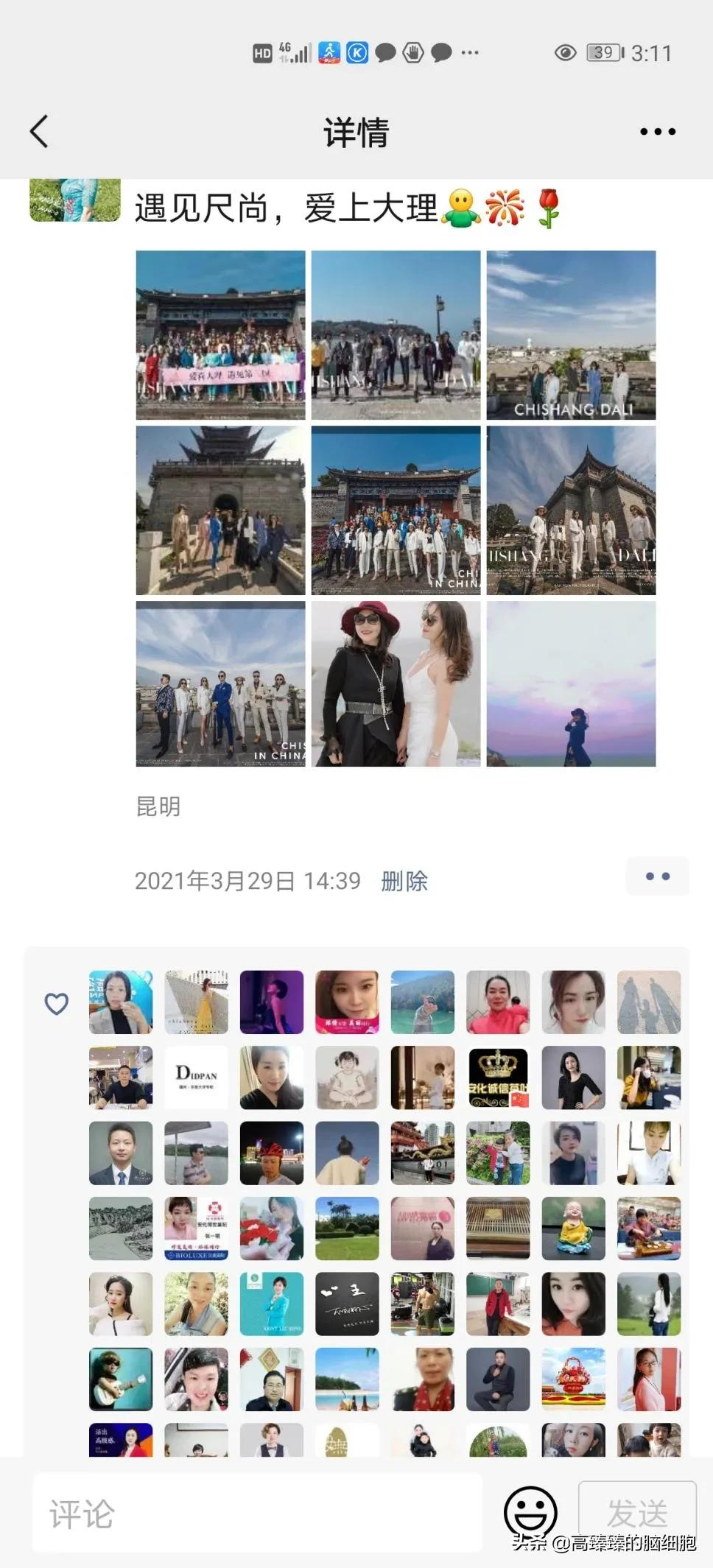Tap the 昆明 location tag
The image size is (713, 1568).
[158, 806]
